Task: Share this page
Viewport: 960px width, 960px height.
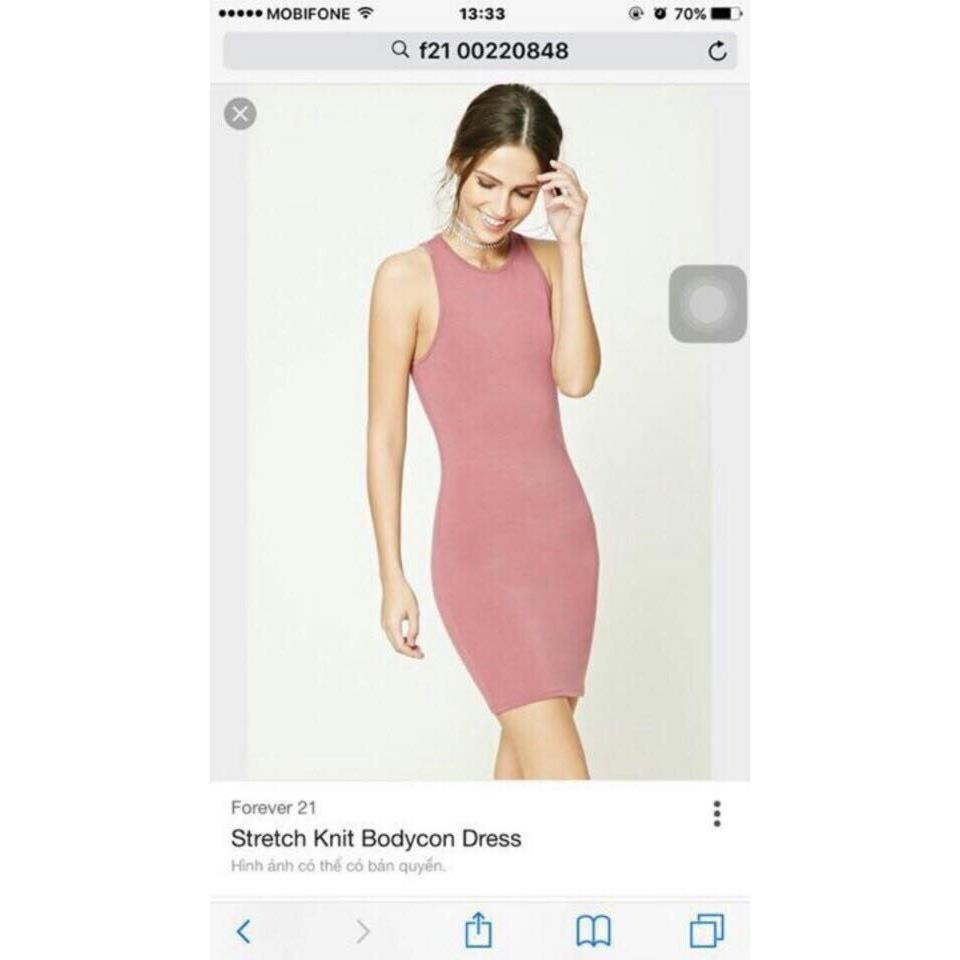Action: tap(478, 930)
